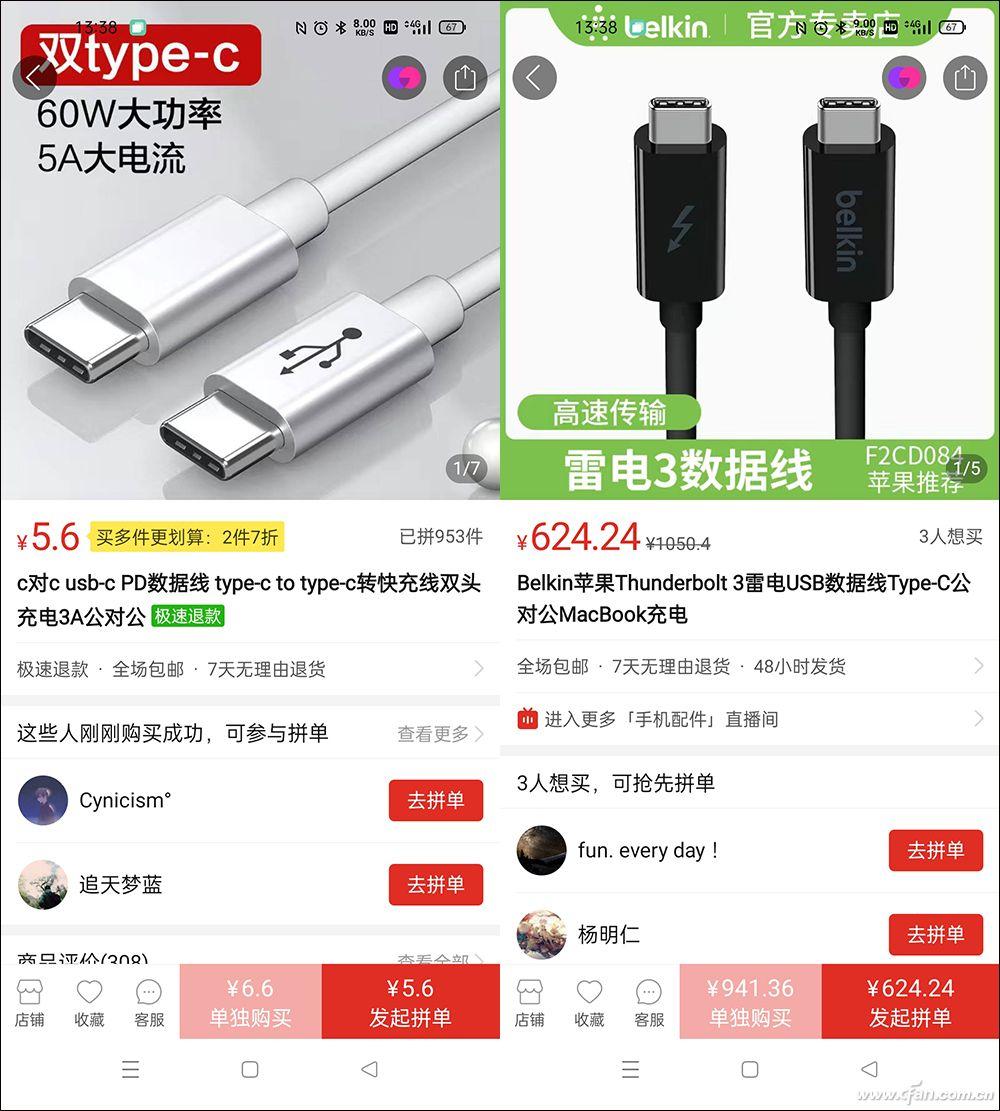This screenshot has width=1000, height=1111.
Task: Share the Belkin Thunderbolt 3 cable listing
Action: [x=965, y=77]
